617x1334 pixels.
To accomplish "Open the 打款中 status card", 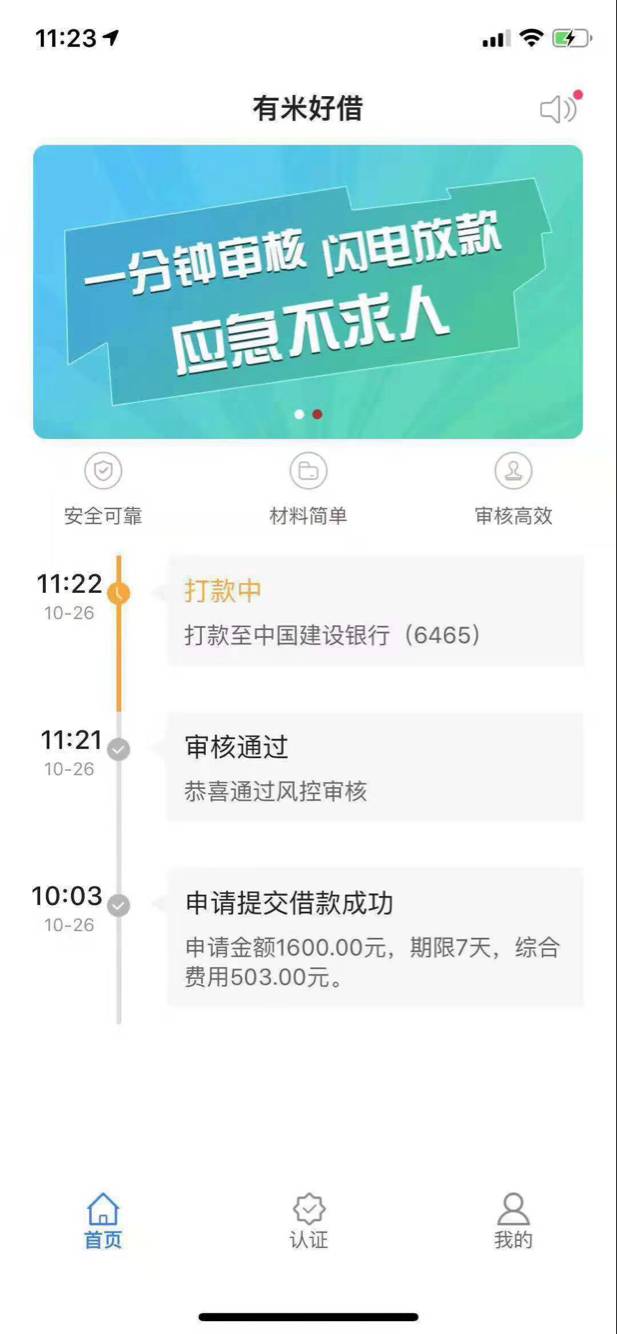I will [x=375, y=611].
